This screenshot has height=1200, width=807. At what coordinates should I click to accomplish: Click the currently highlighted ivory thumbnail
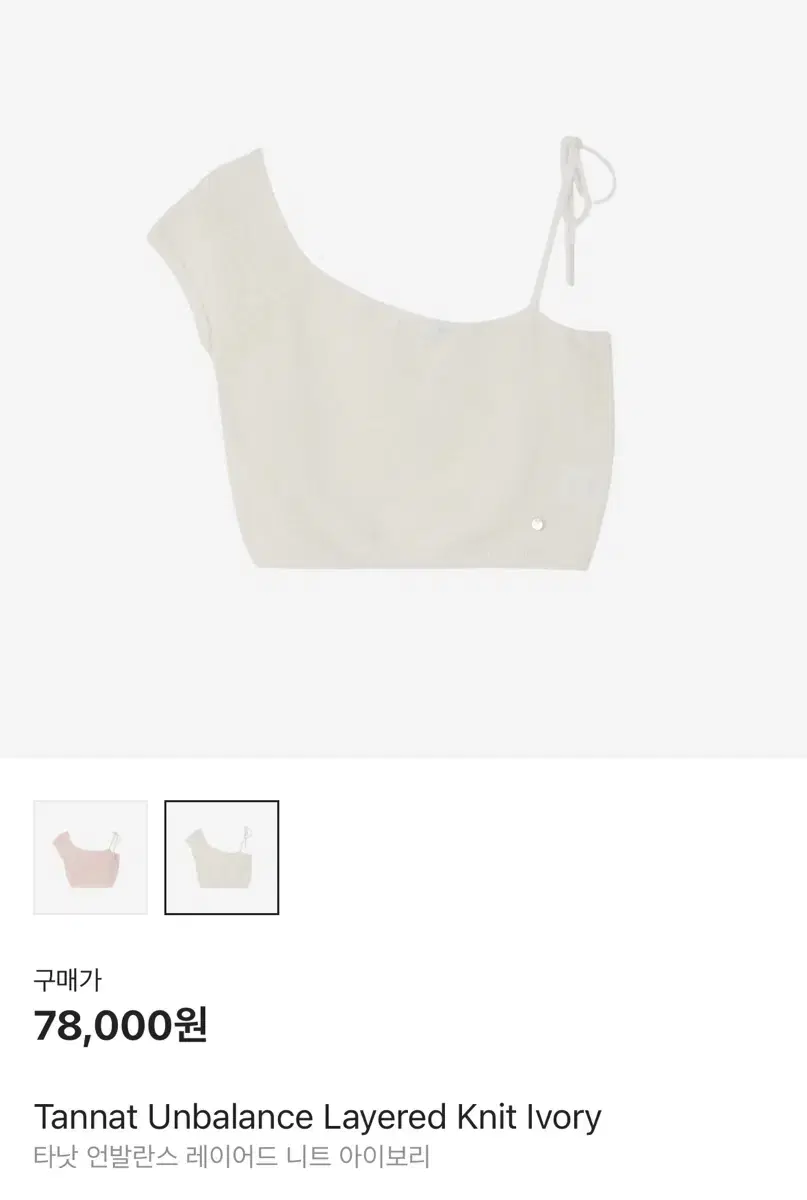221,857
